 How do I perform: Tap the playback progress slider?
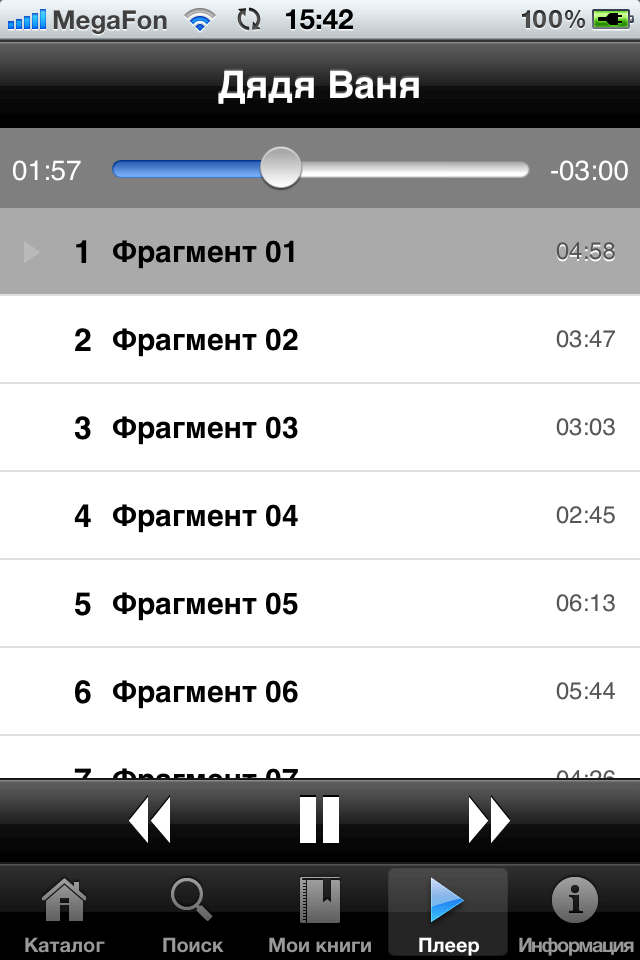coord(320,170)
